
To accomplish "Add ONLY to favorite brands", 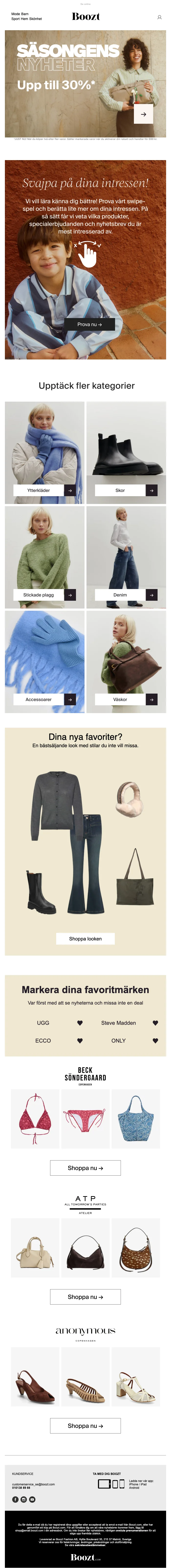I will (155, 1041).
